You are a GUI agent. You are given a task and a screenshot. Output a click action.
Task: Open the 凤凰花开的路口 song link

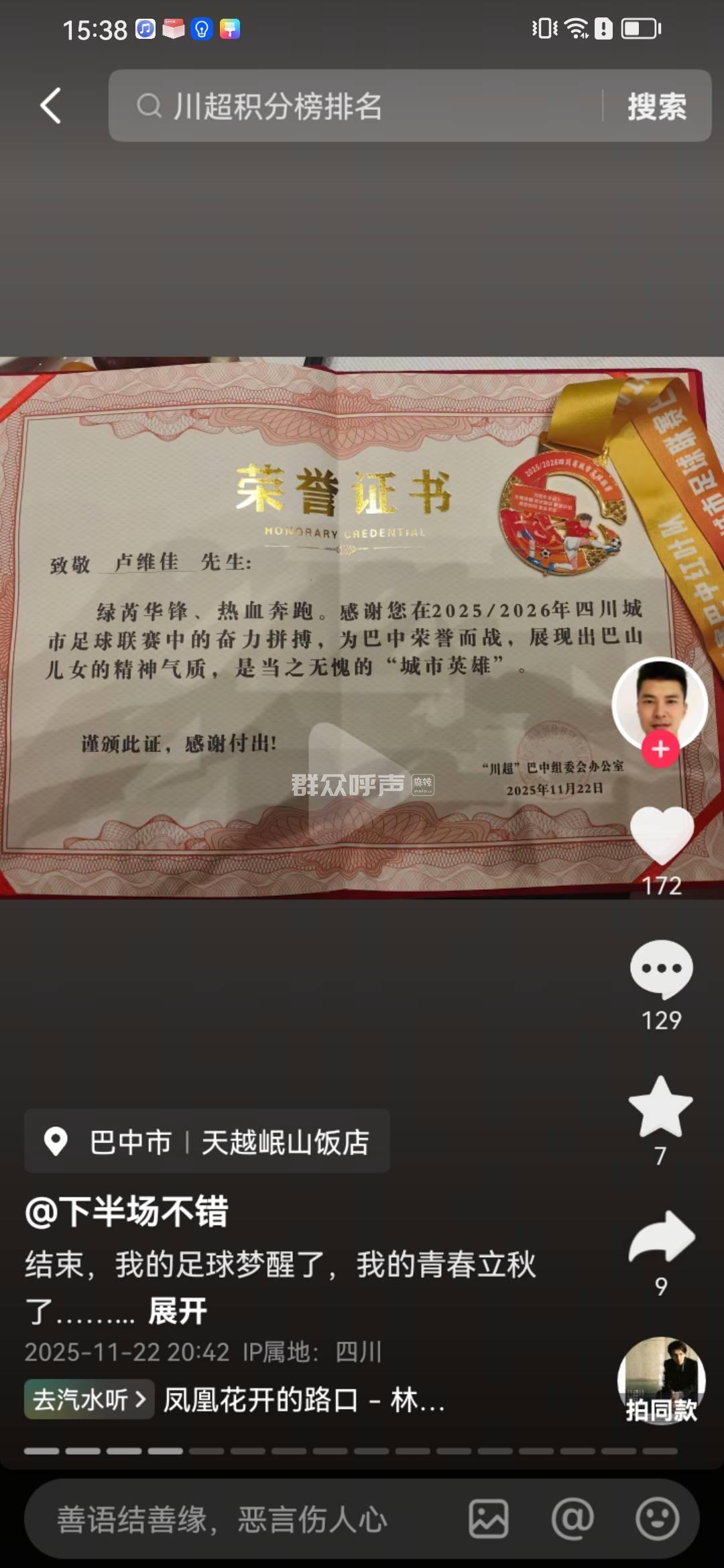[304, 1399]
